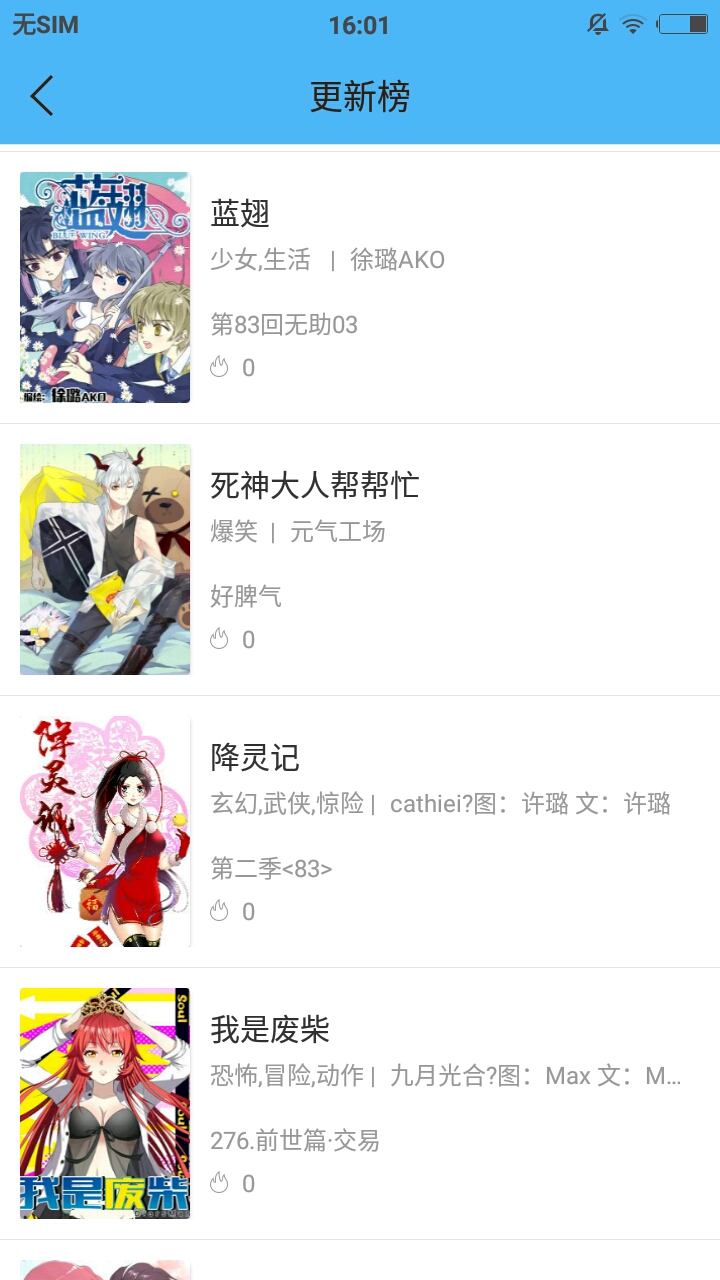720x1280 pixels.
Task: Tap the flame icon under 我是废柴
Action: pyautogui.click(x=221, y=1183)
